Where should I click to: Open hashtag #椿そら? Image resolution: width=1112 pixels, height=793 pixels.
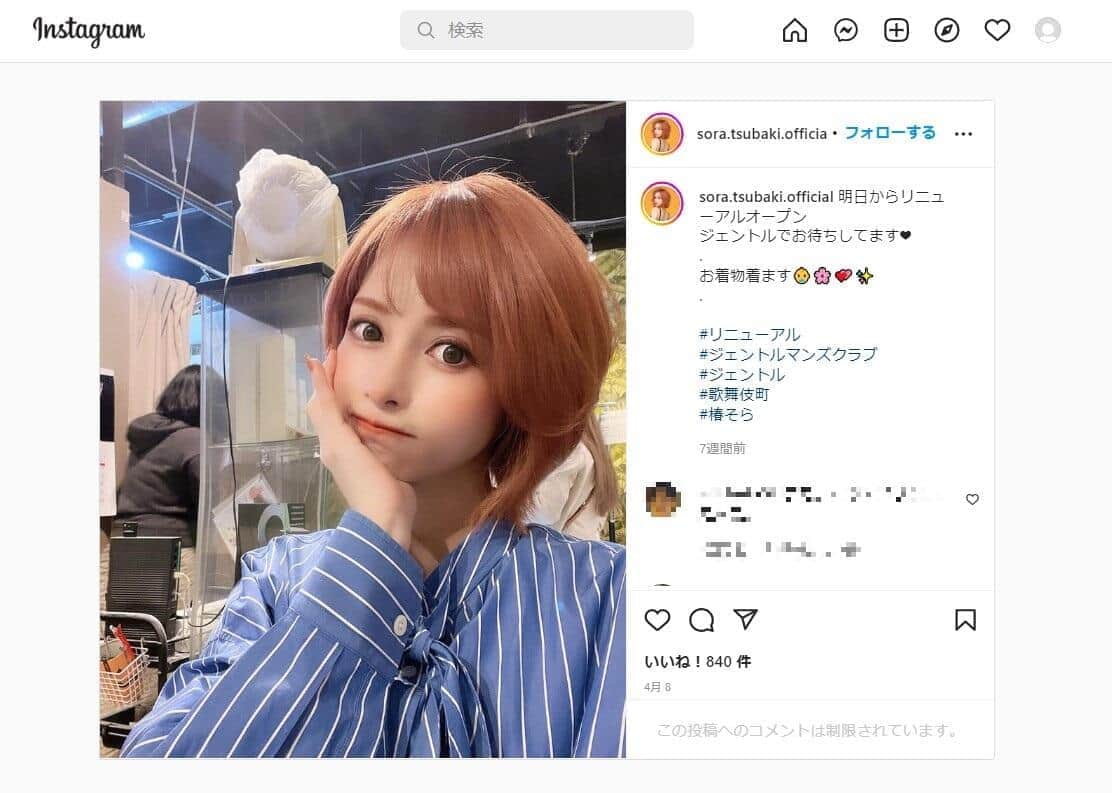click(726, 414)
